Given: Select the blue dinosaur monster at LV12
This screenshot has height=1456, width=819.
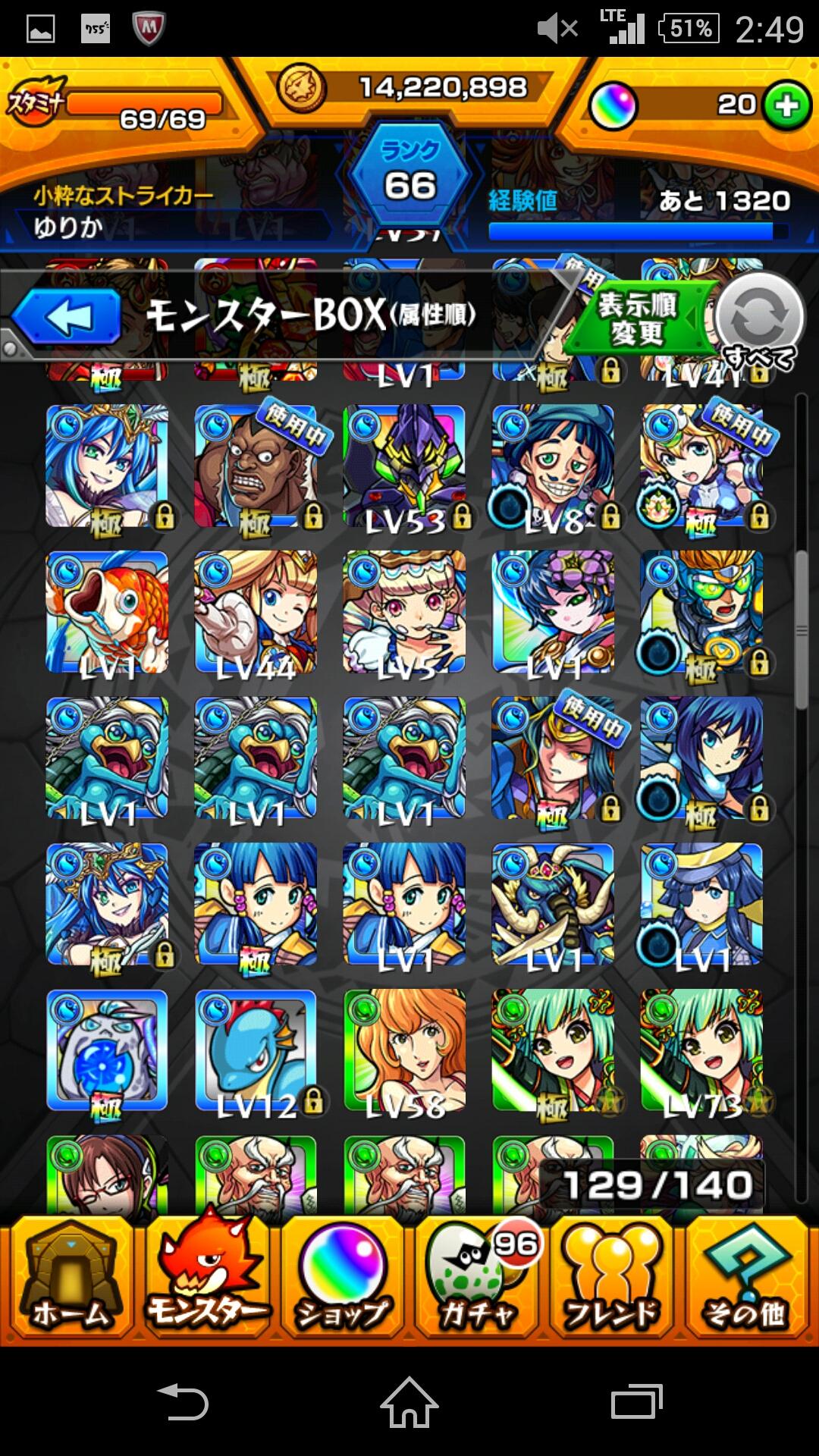Looking at the screenshot, I should coord(256,1050).
